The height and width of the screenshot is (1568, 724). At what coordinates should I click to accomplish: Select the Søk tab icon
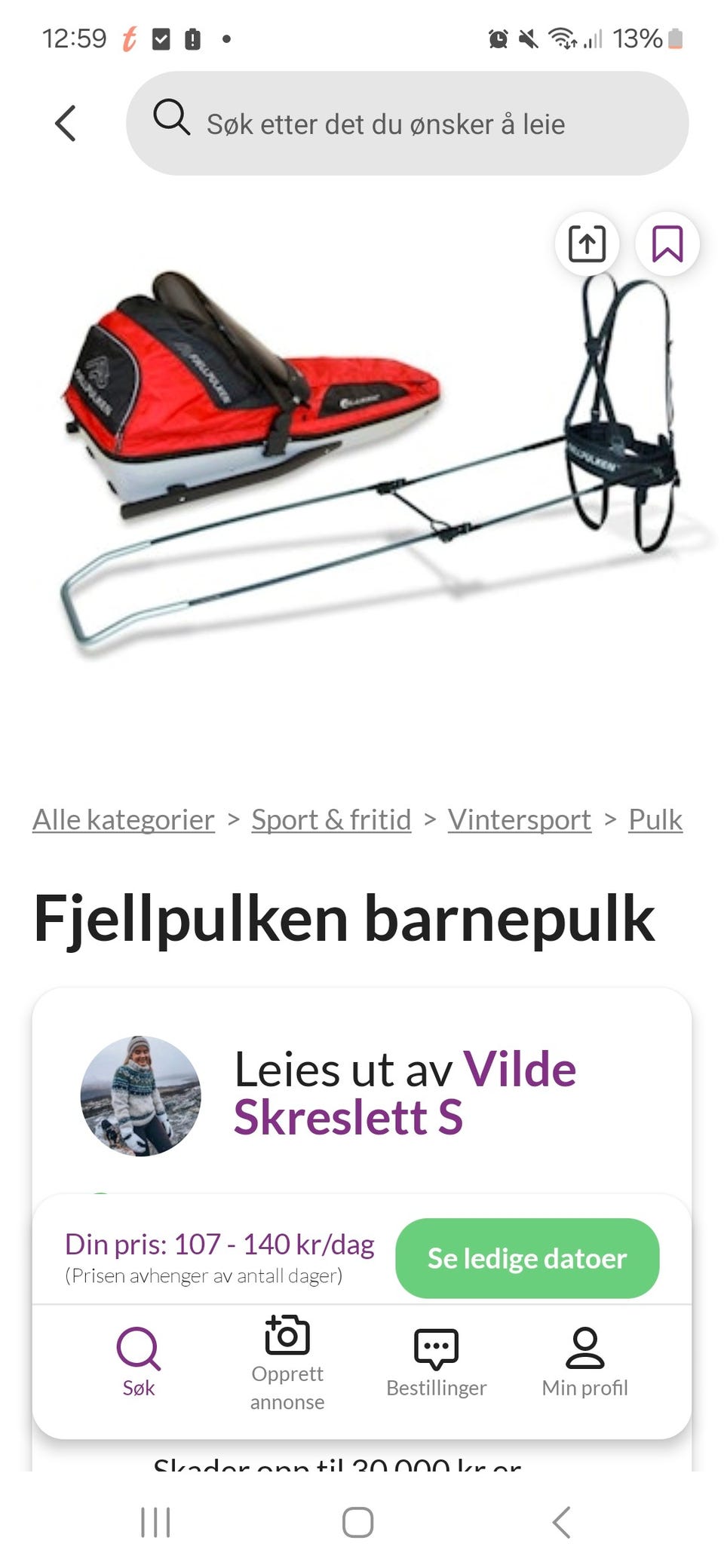tap(139, 1349)
